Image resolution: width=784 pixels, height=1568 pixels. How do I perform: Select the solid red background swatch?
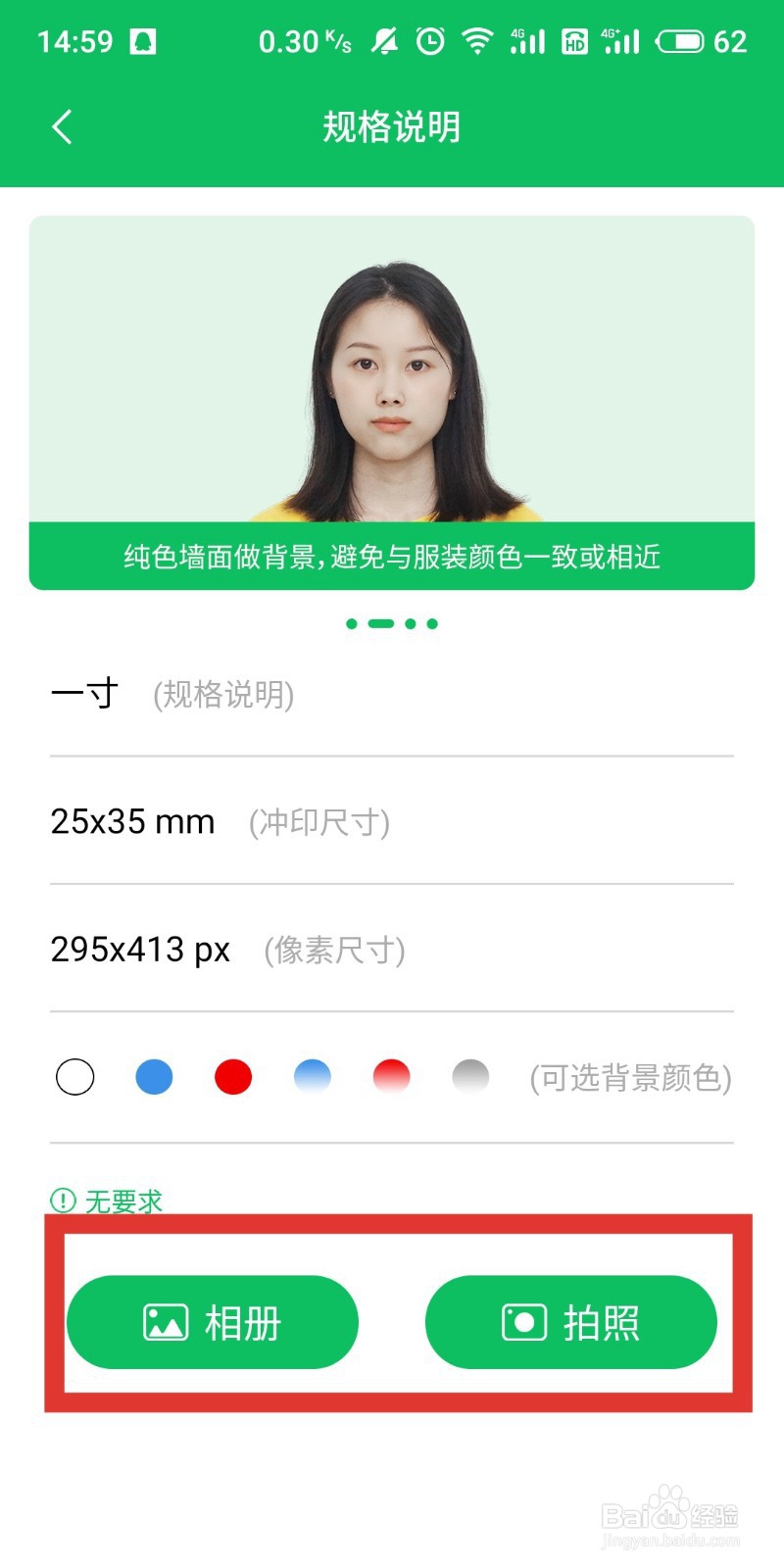[233, 1076]
